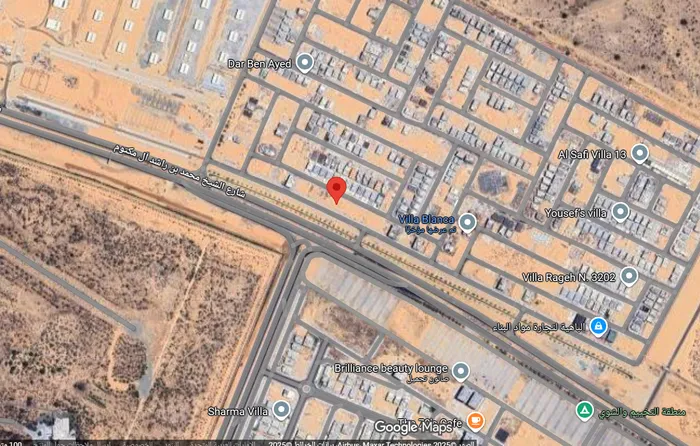
Task: Tap the red dropped location pin
Action: (337, 189)
